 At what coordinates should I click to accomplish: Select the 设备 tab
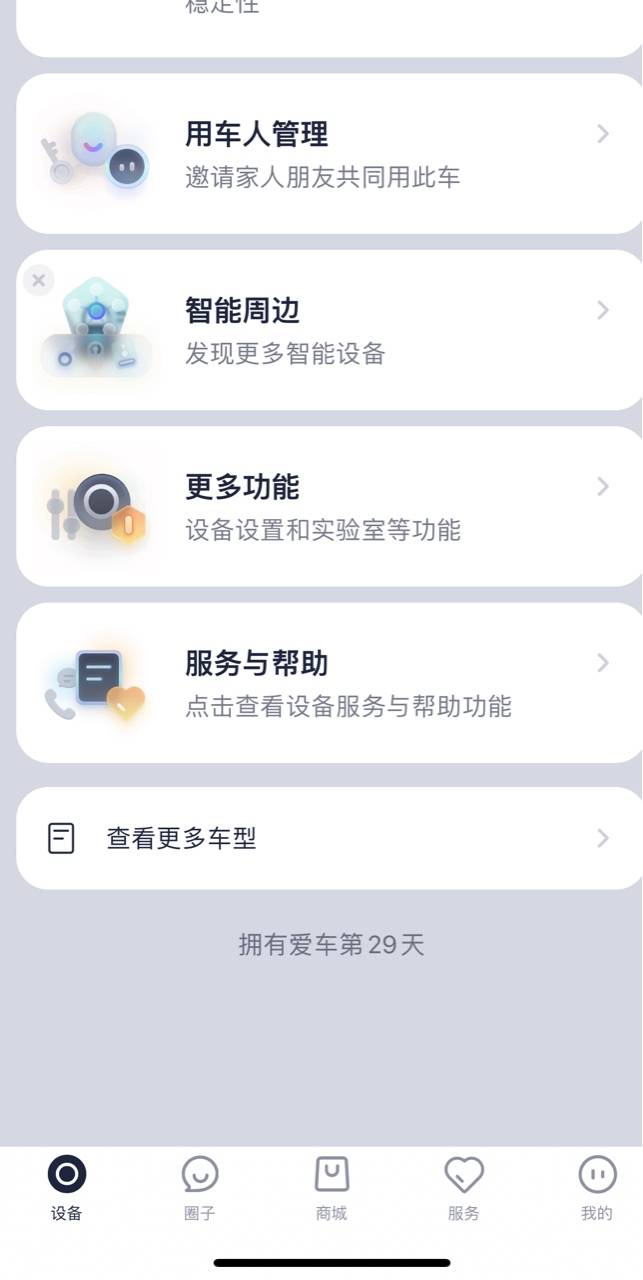[x=67, y=1187]
